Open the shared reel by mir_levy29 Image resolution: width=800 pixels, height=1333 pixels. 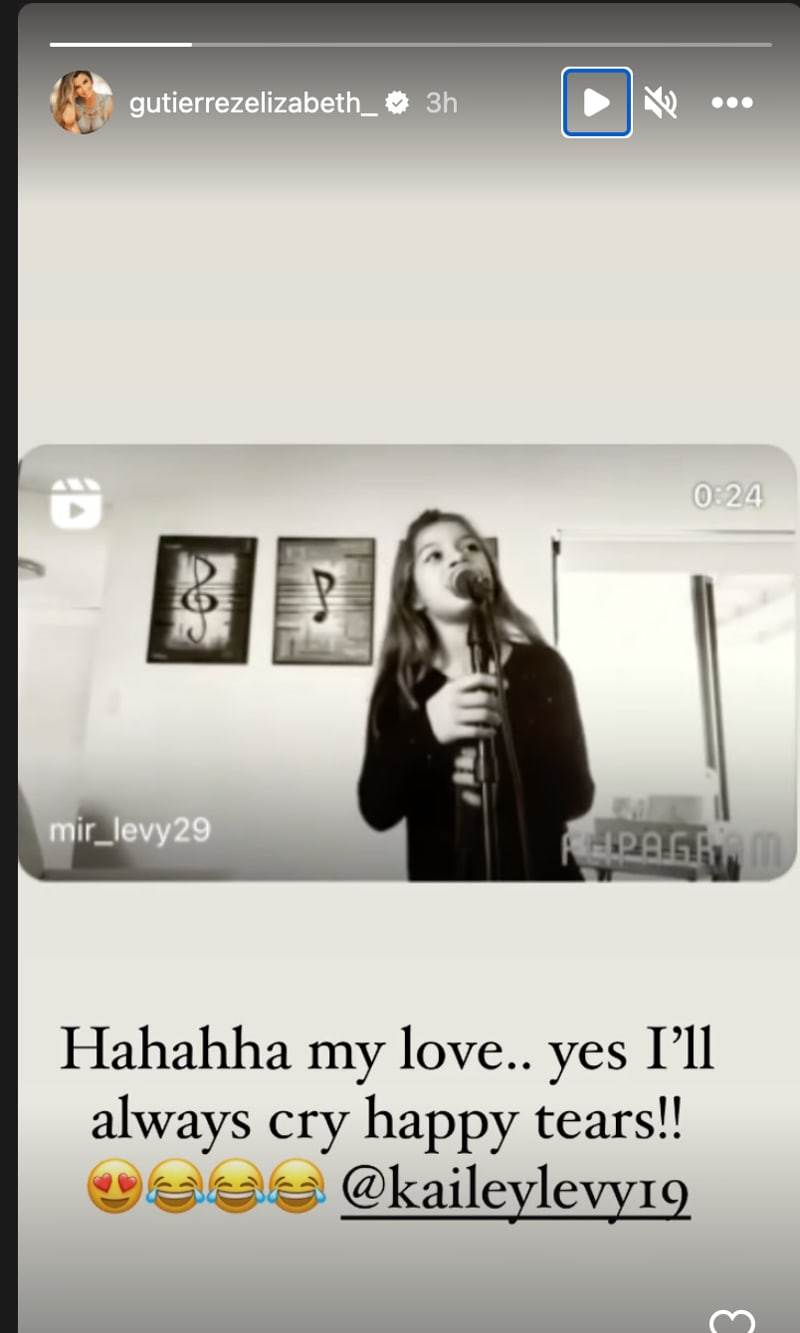[x=407, y=662]
